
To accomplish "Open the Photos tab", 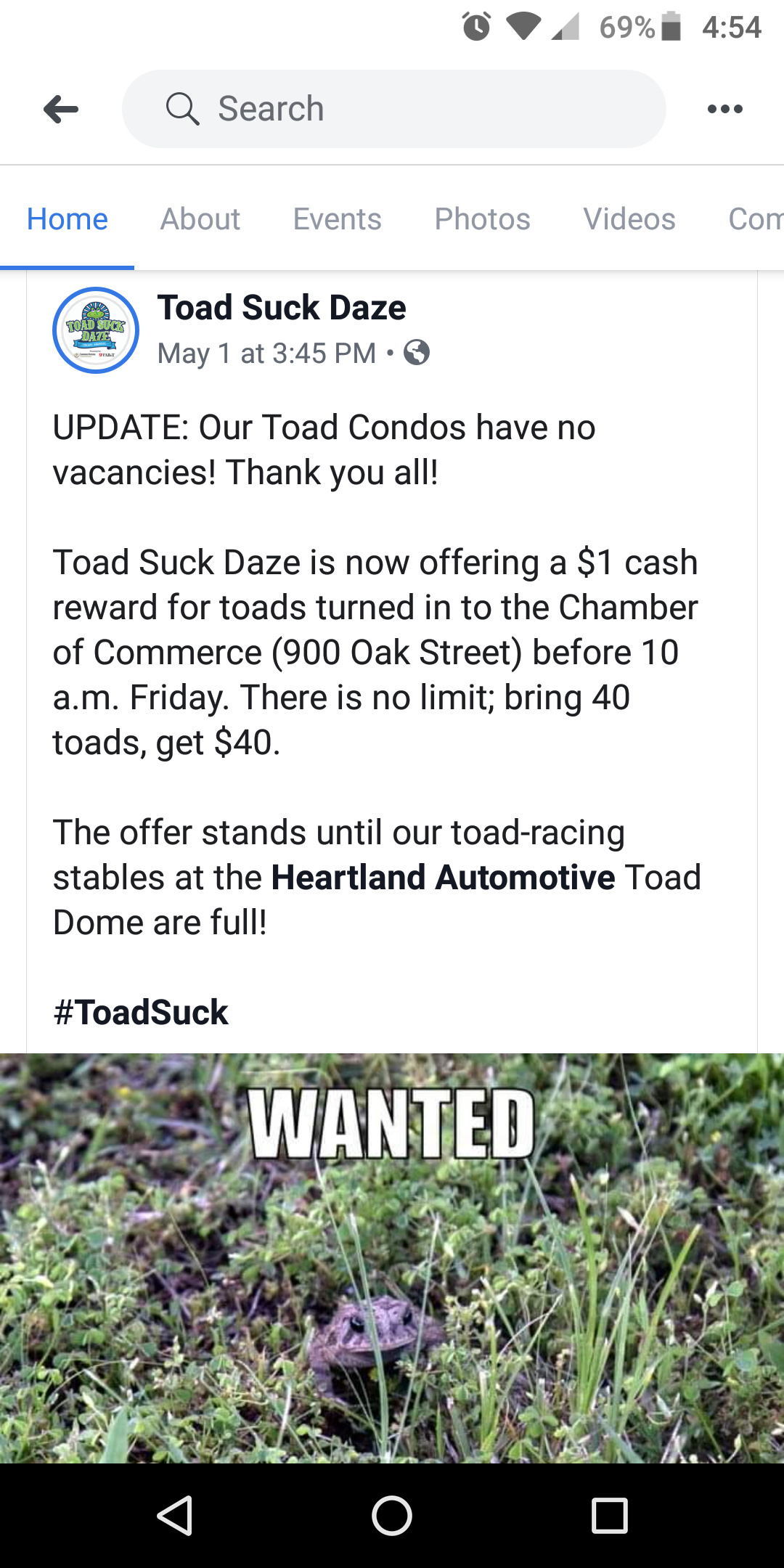I will 482,219.
